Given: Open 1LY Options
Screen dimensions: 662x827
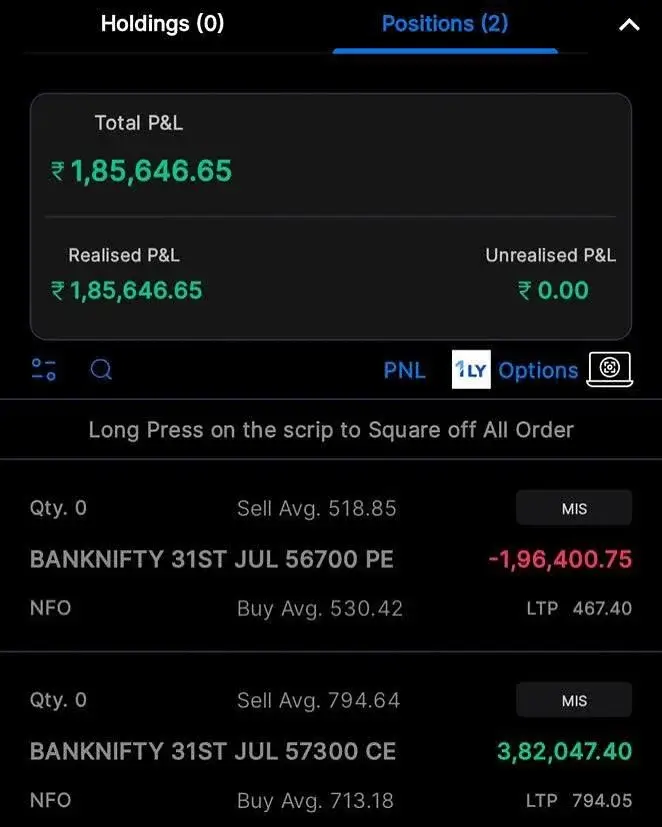Looking at the screenshot, I should (516, 370).
